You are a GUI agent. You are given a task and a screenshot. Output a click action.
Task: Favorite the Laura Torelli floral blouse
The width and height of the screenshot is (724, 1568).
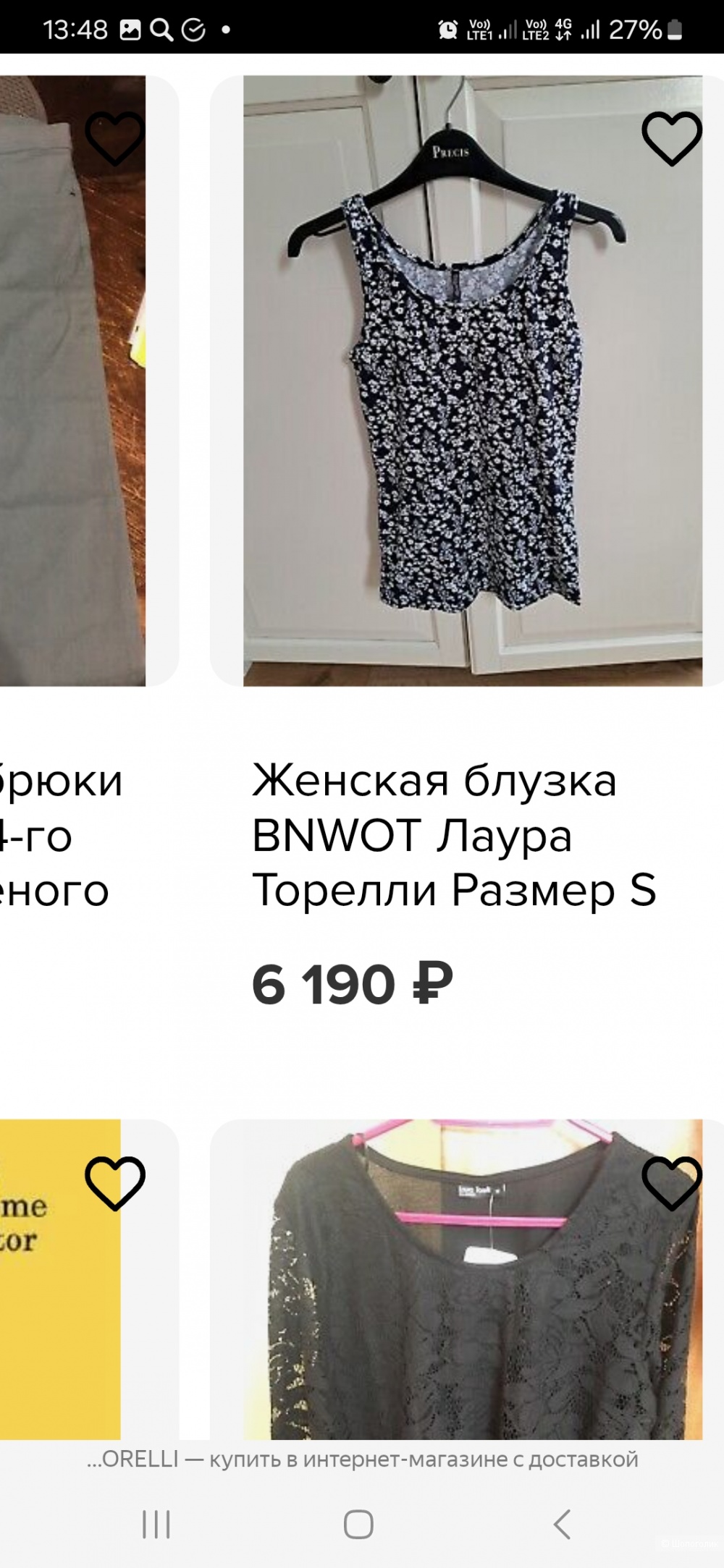click(x=671, y=137)
